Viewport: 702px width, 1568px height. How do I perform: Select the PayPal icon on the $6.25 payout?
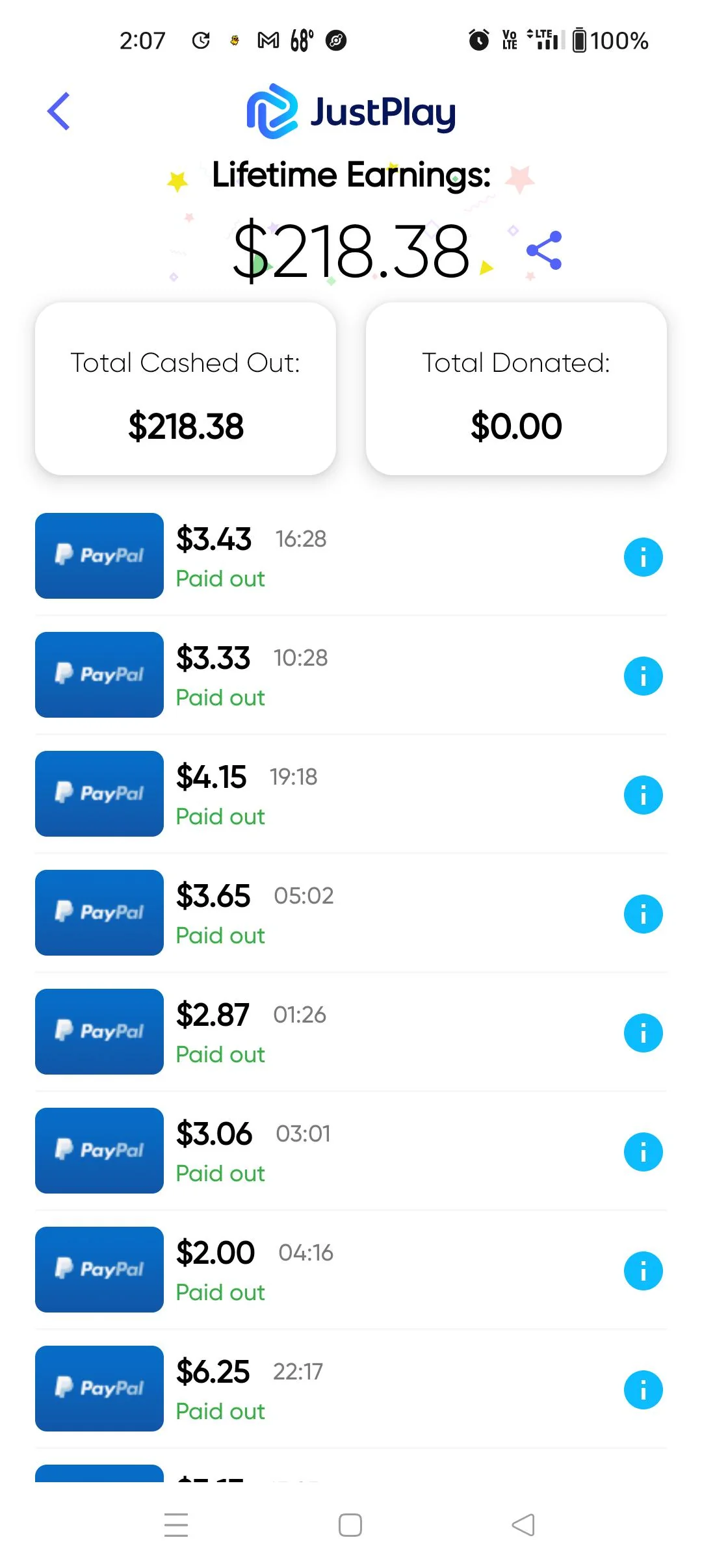coord(99,1389)
